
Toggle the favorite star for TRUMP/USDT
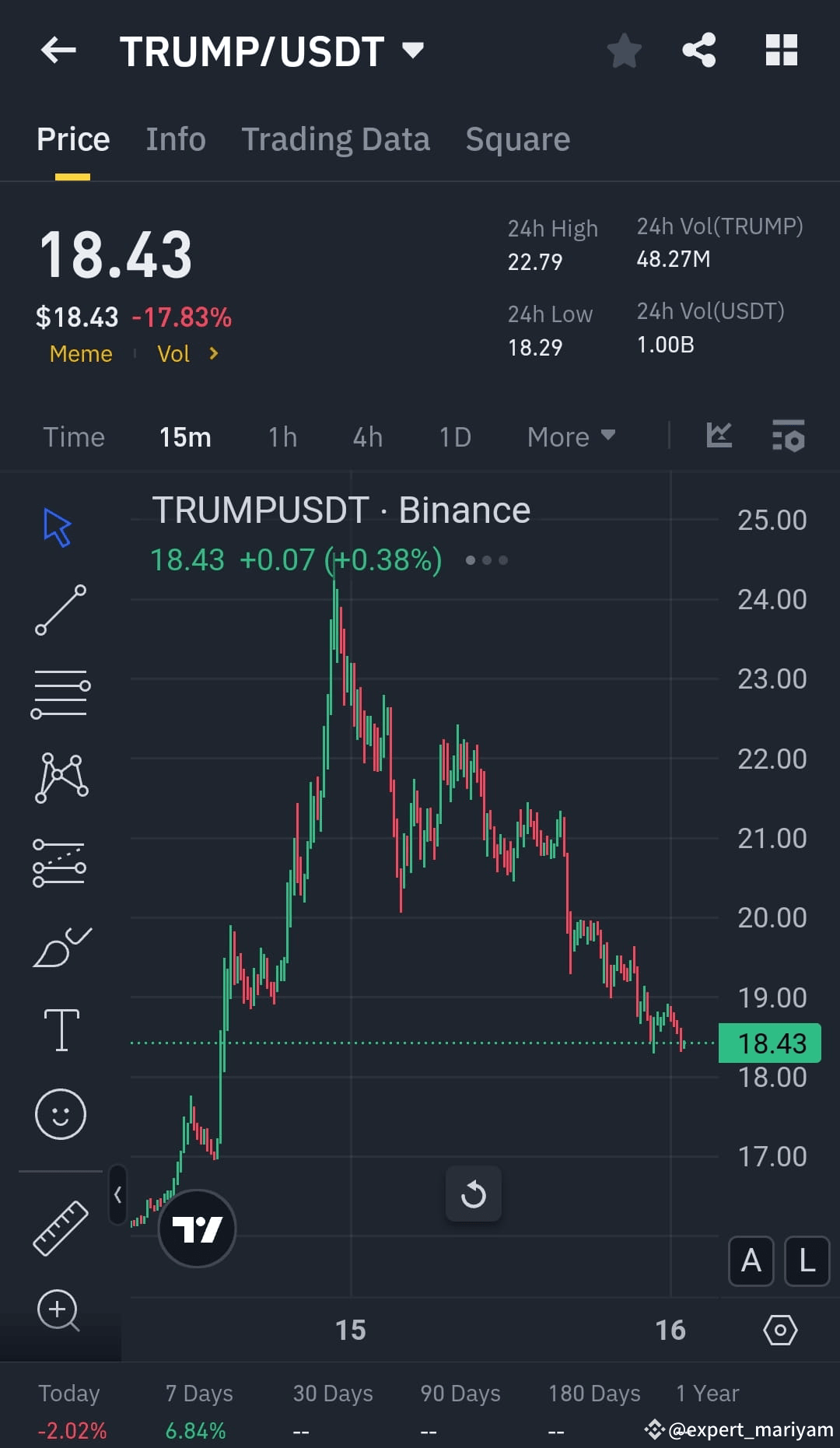pyautogui.click(x=625, y=50)
